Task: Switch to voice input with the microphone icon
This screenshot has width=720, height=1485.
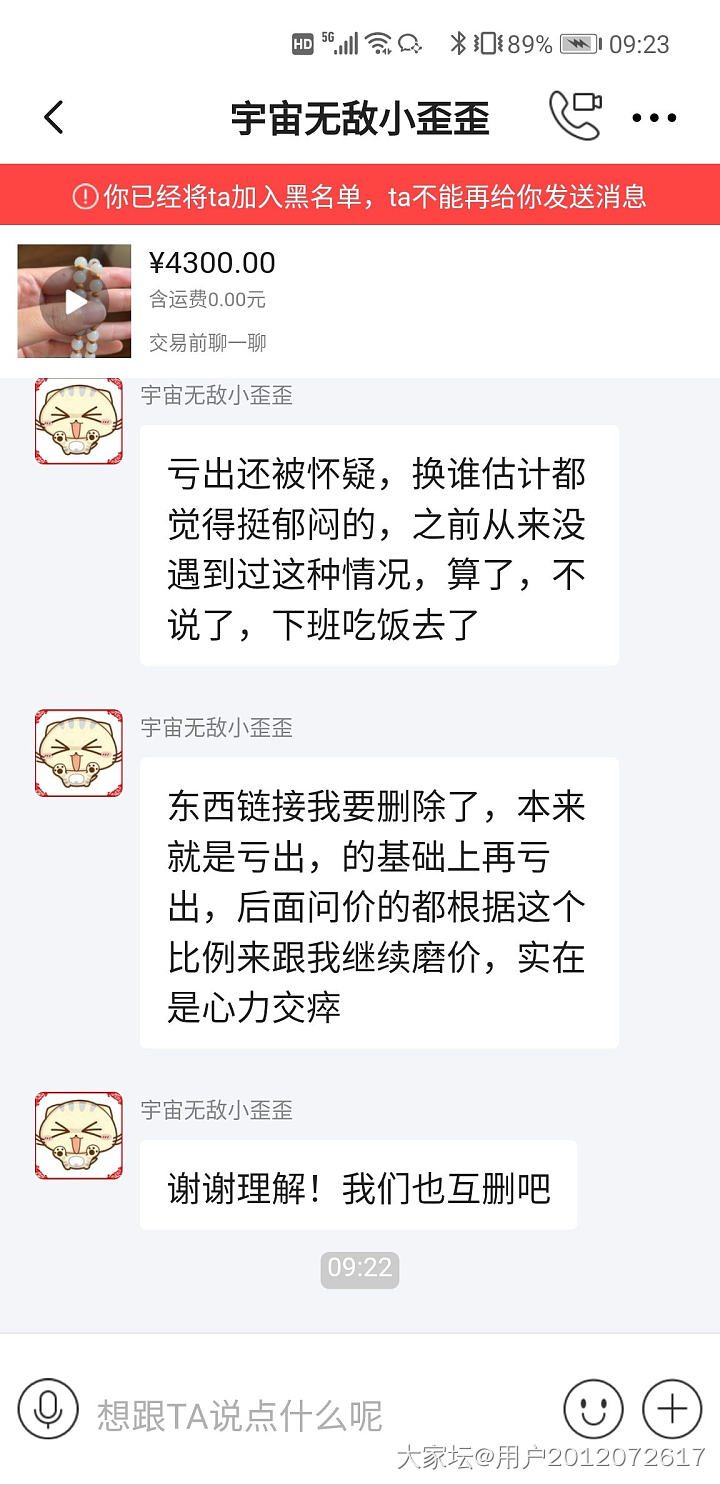Action: click(x=47, y=1409)
